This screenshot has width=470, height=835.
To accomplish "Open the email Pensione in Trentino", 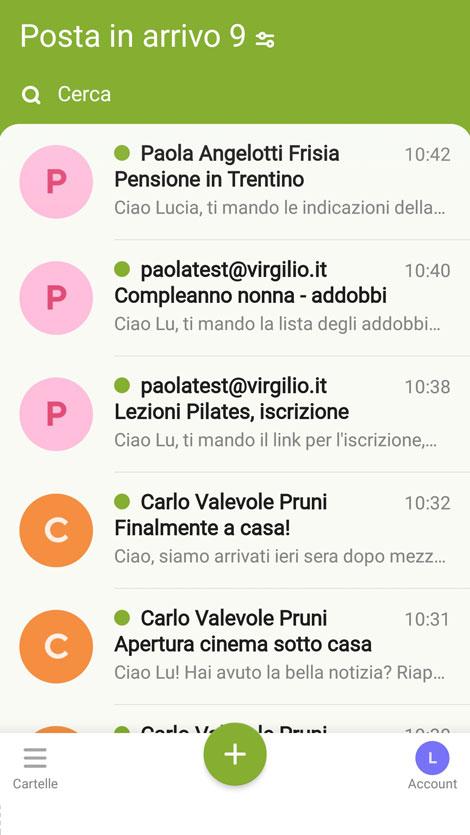I will click(235, 182).
